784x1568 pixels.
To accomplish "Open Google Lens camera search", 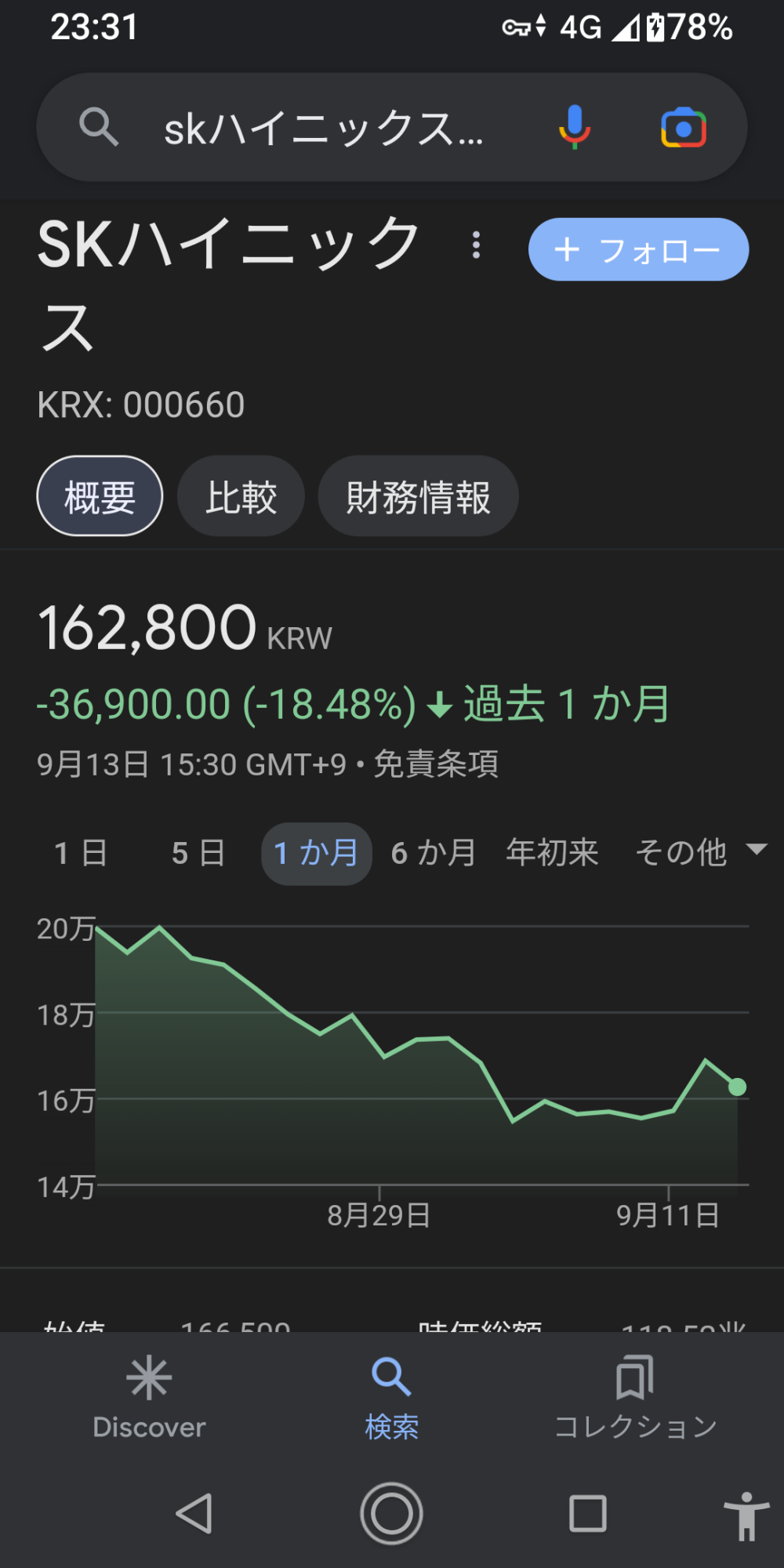I will click(684, 128).
